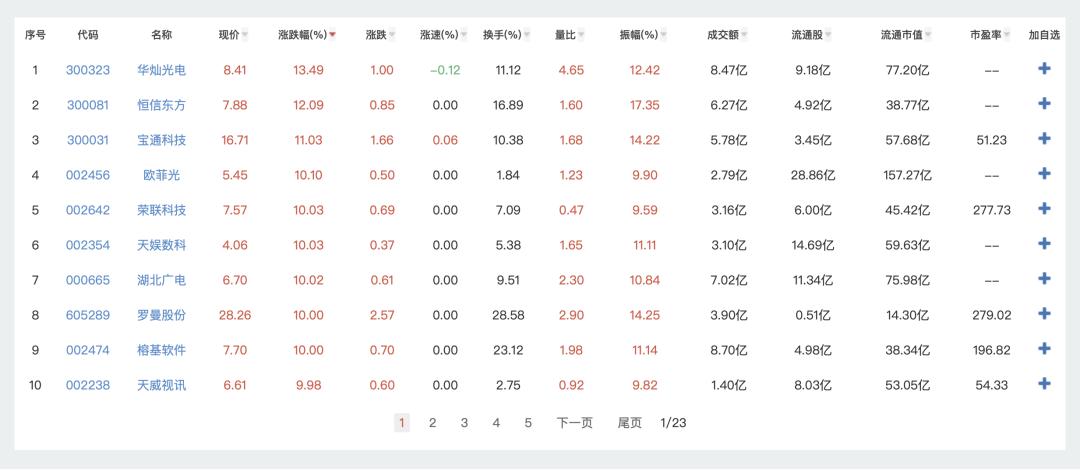Go to page 2
The image size is (1080, 470).
coord(432,423)
